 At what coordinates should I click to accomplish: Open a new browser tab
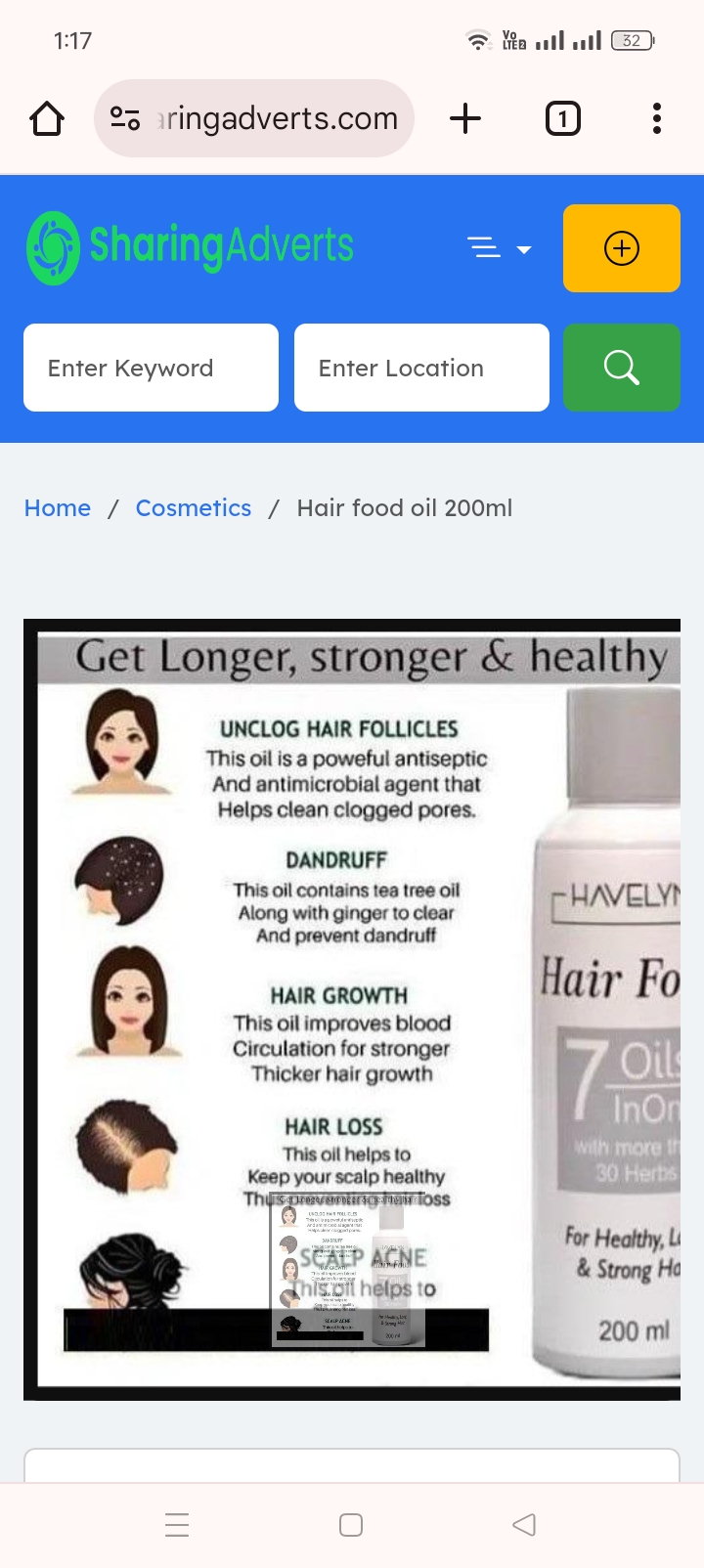pyautogui.click(x=465, y=119)
